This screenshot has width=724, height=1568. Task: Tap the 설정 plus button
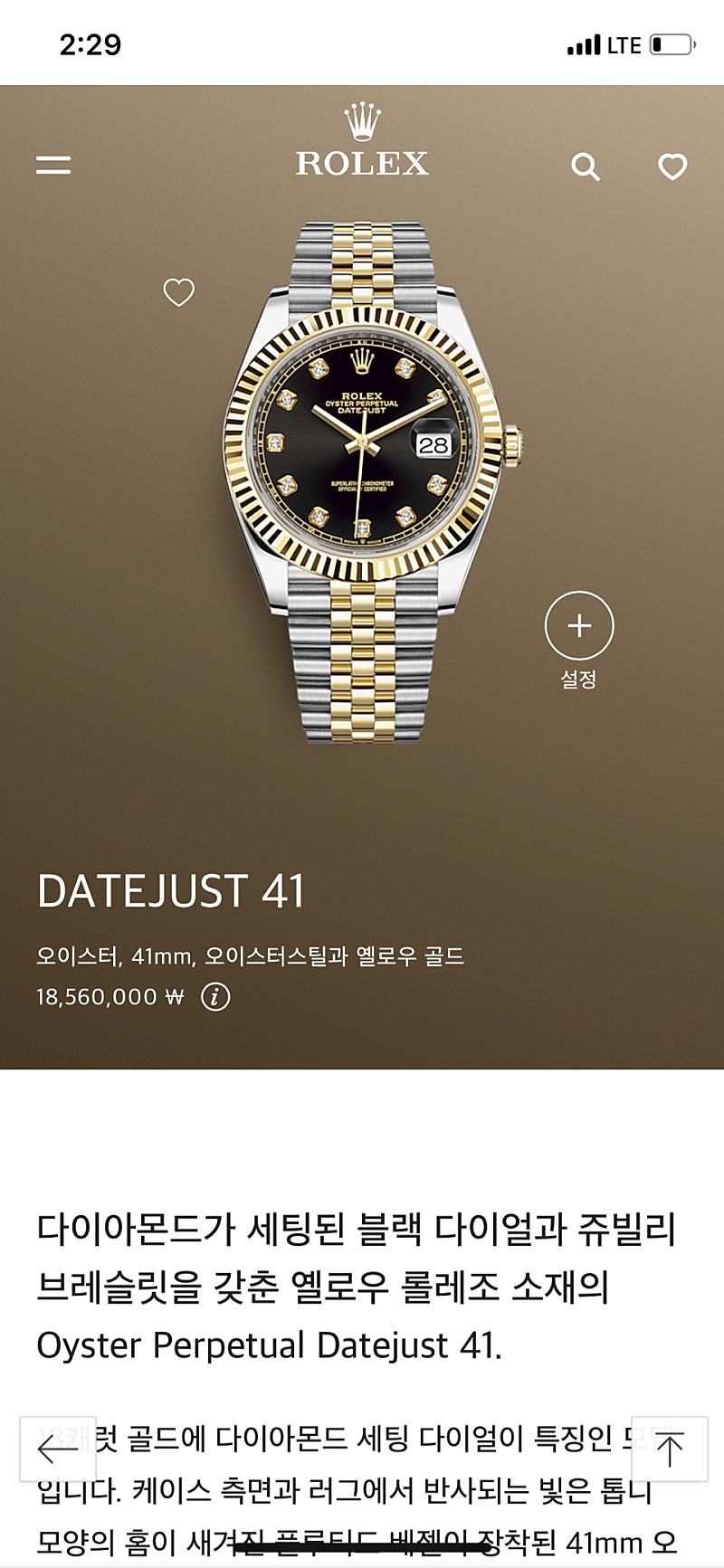coord(579,626)
